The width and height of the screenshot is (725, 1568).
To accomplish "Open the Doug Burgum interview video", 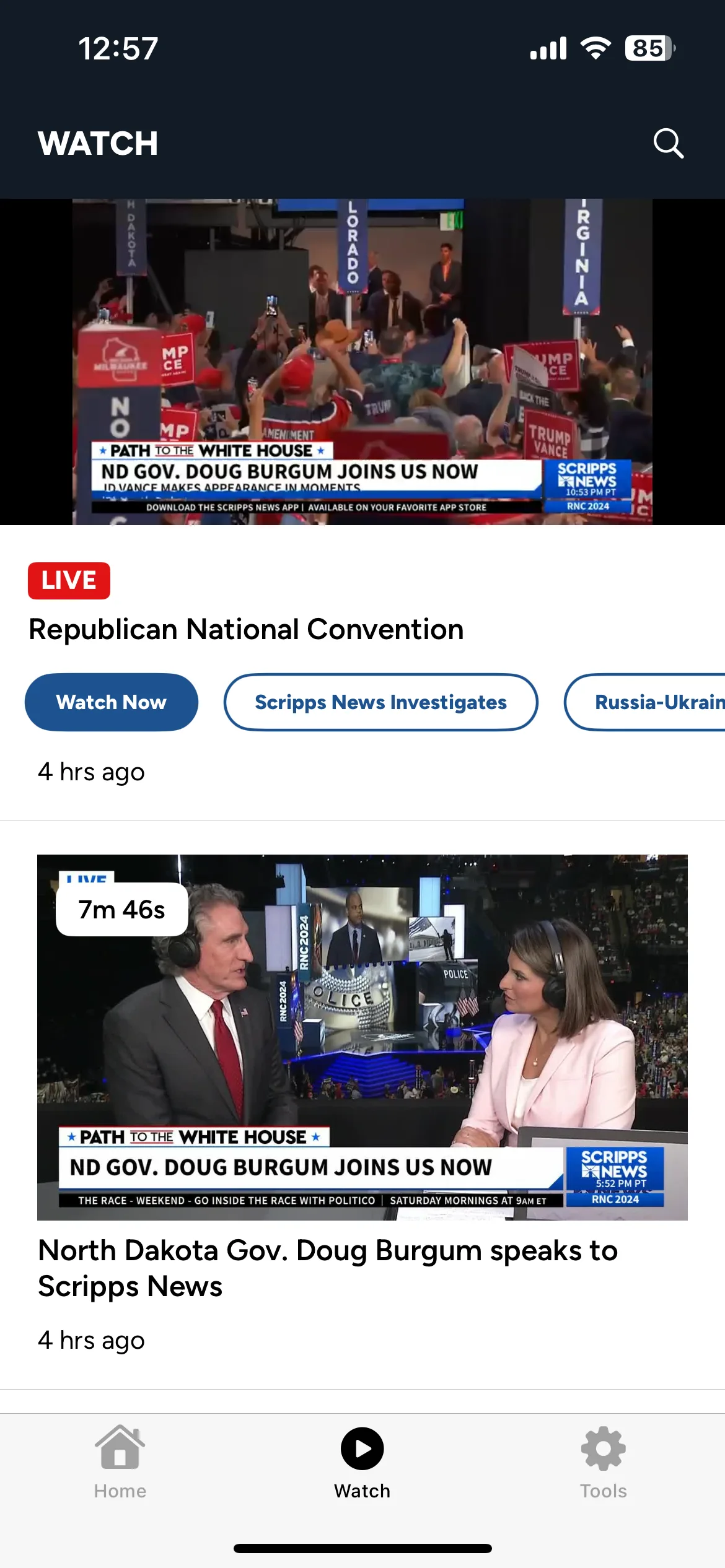I will coord(362,1037).
